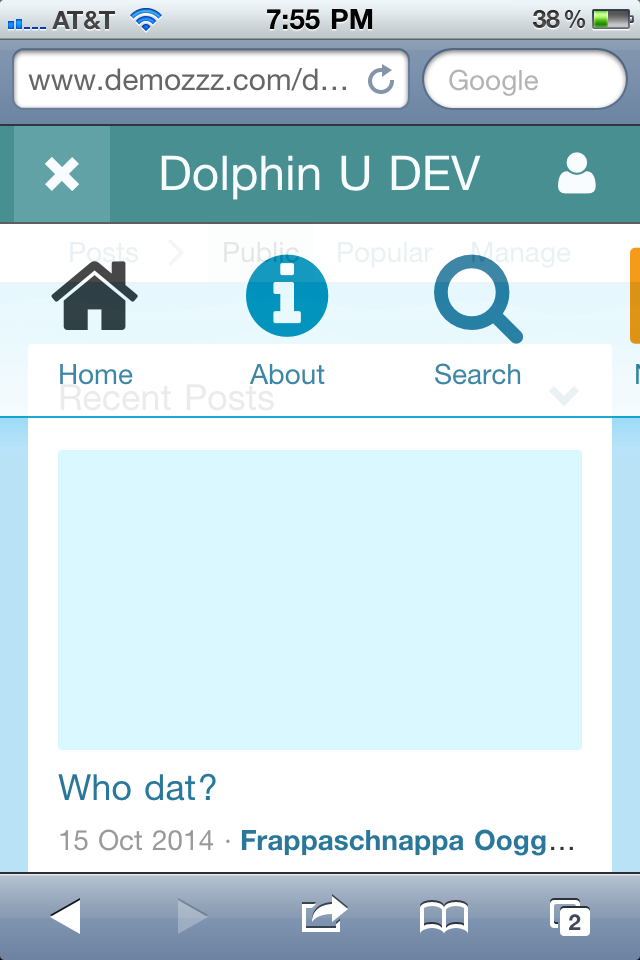Open the Who dat? post image
This screenshot has height=960, width=640.
tap(320, 600)
